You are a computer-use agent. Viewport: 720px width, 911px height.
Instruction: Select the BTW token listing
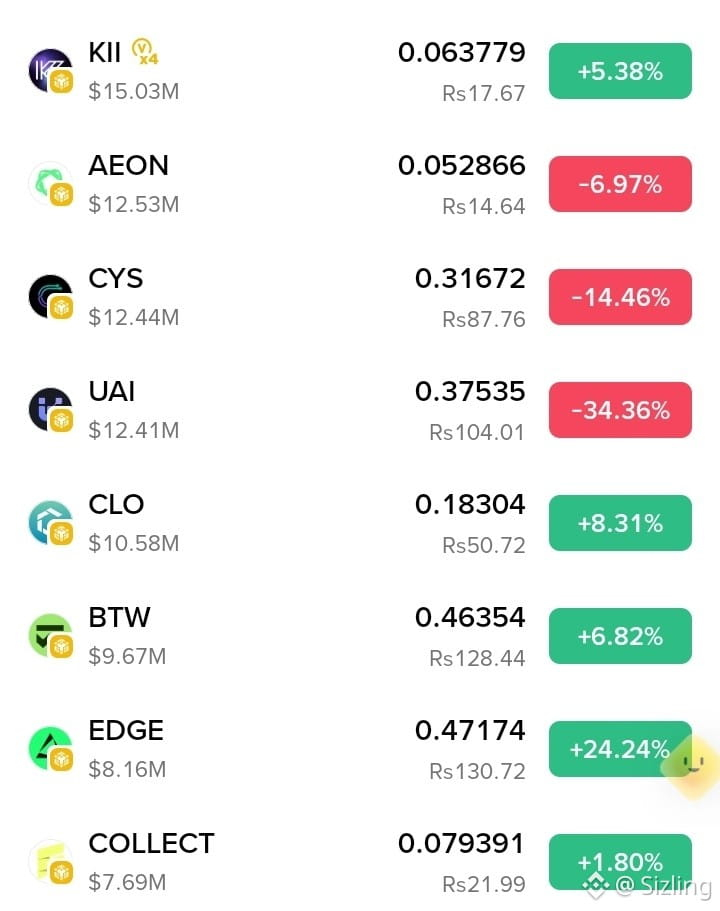click(360, 636)
